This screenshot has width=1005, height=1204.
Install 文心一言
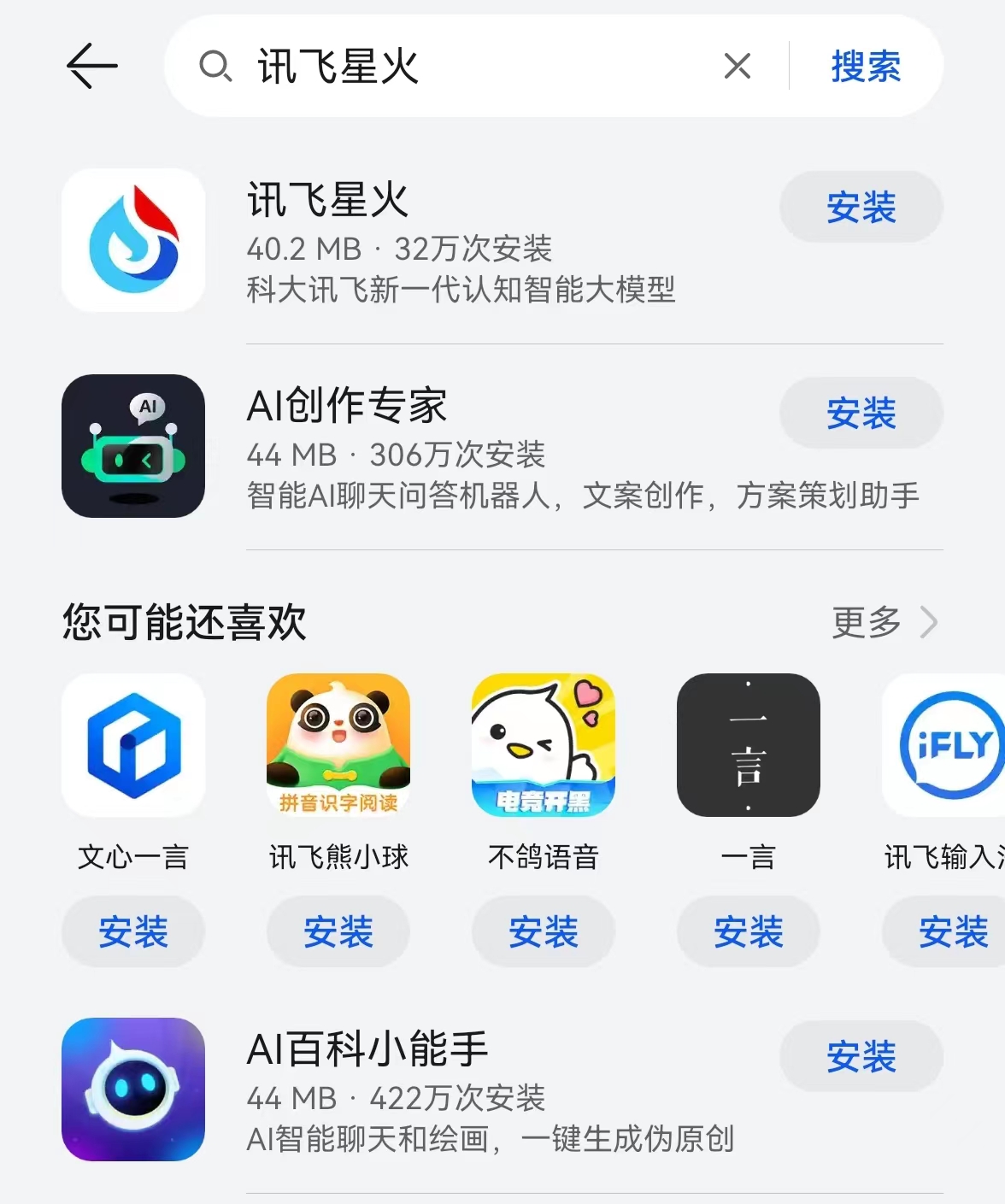tap(133, 931)
